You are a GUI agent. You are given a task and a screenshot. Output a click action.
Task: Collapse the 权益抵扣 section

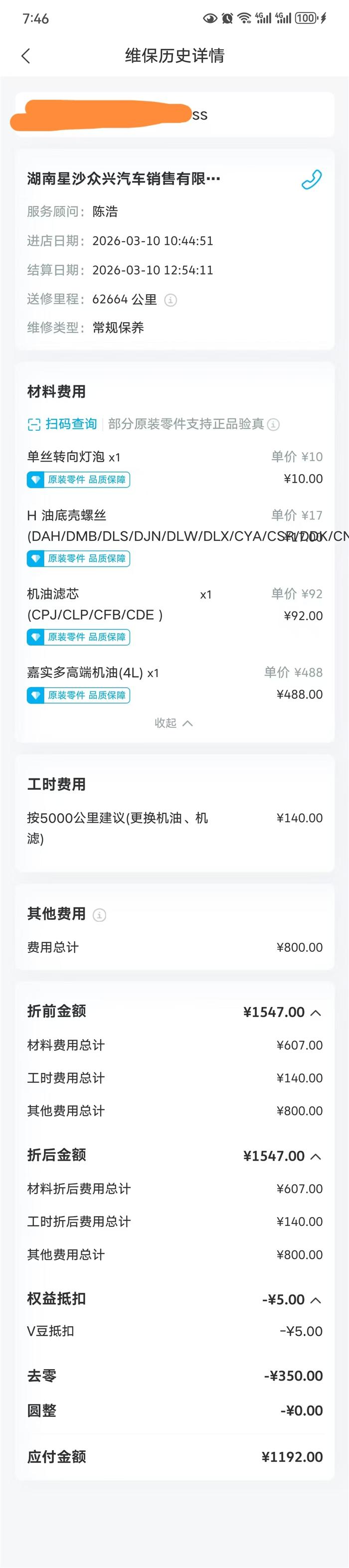(x=316, y=1300)
